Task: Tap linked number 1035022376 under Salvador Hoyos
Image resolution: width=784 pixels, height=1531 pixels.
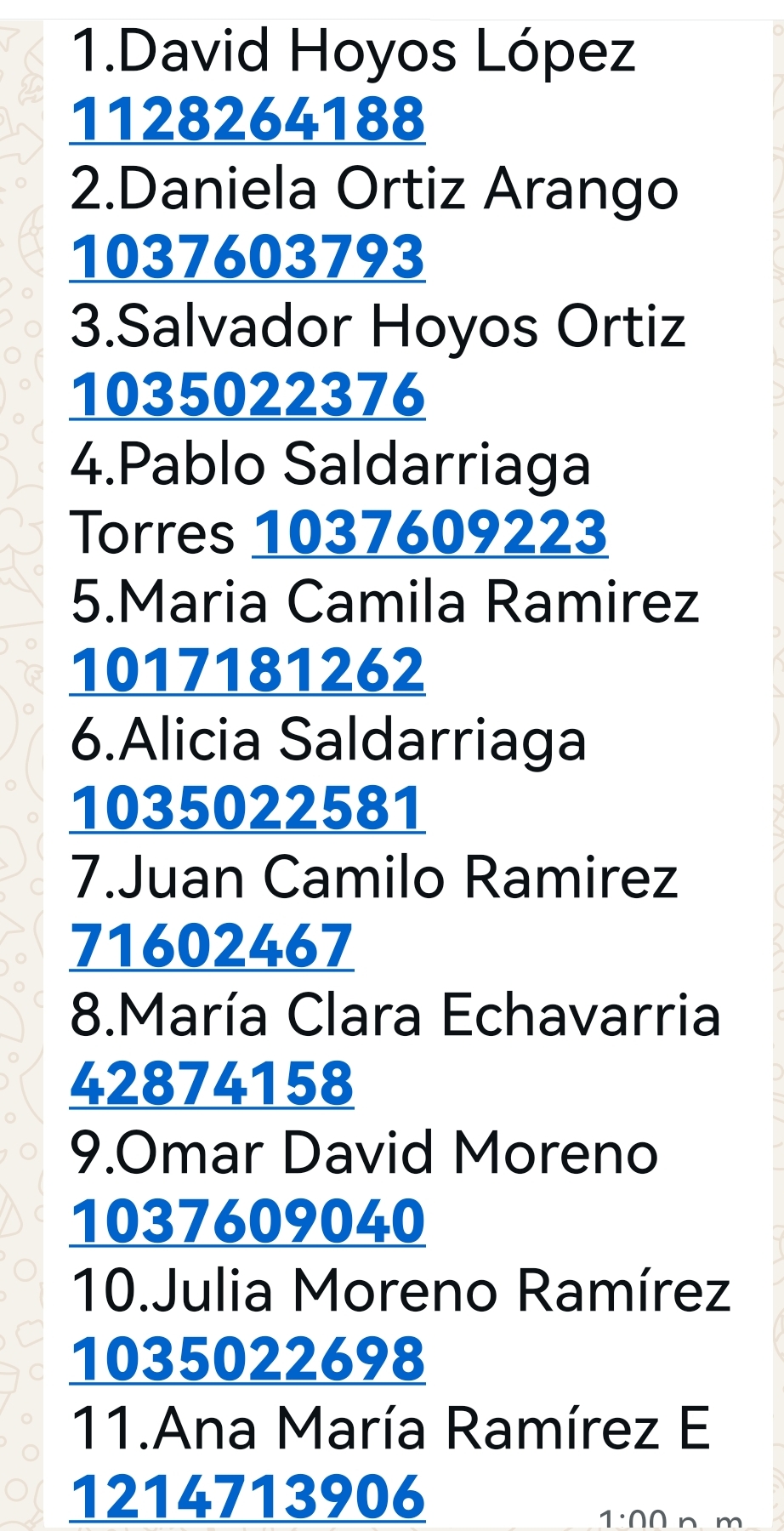Action: tap(247, 396)
